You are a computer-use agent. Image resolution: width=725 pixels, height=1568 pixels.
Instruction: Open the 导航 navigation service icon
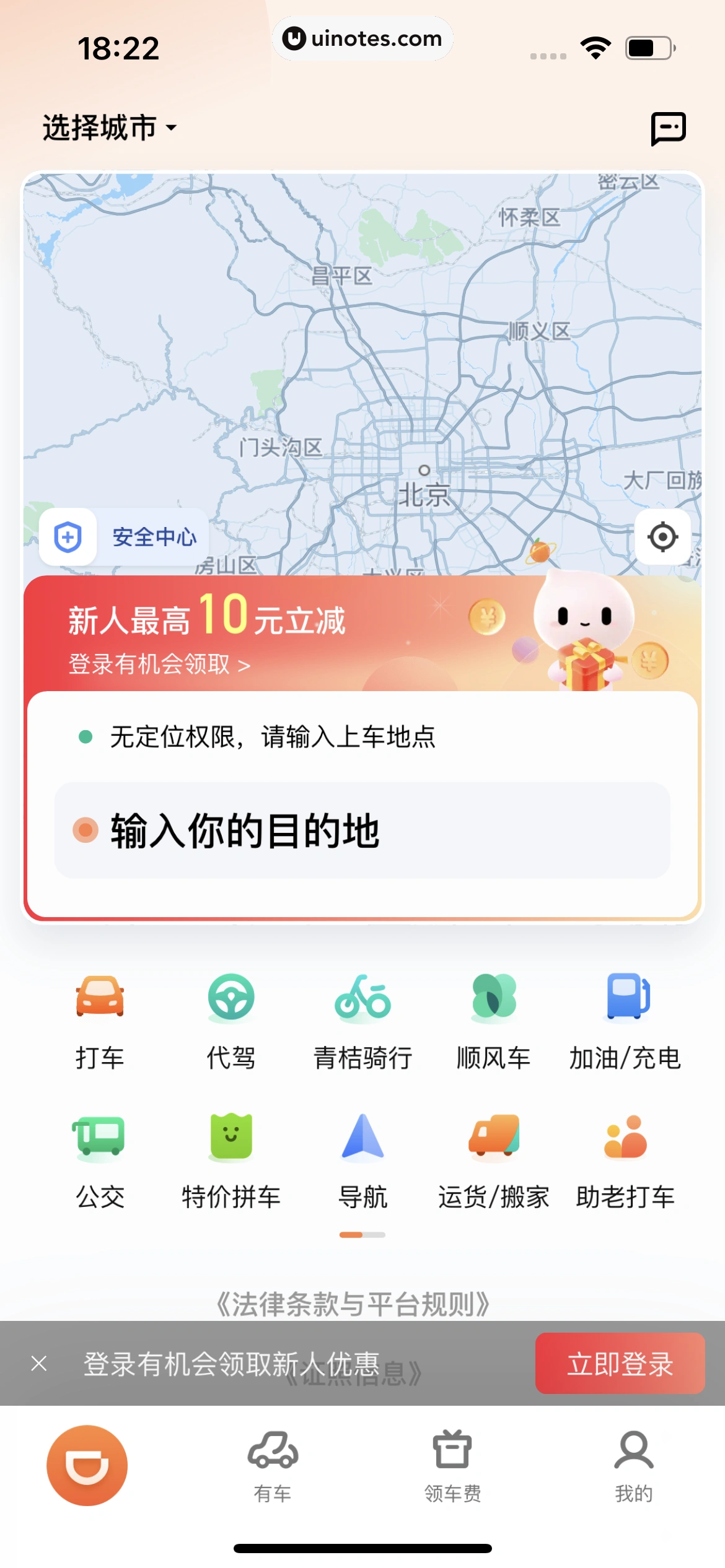(362, 1161)
